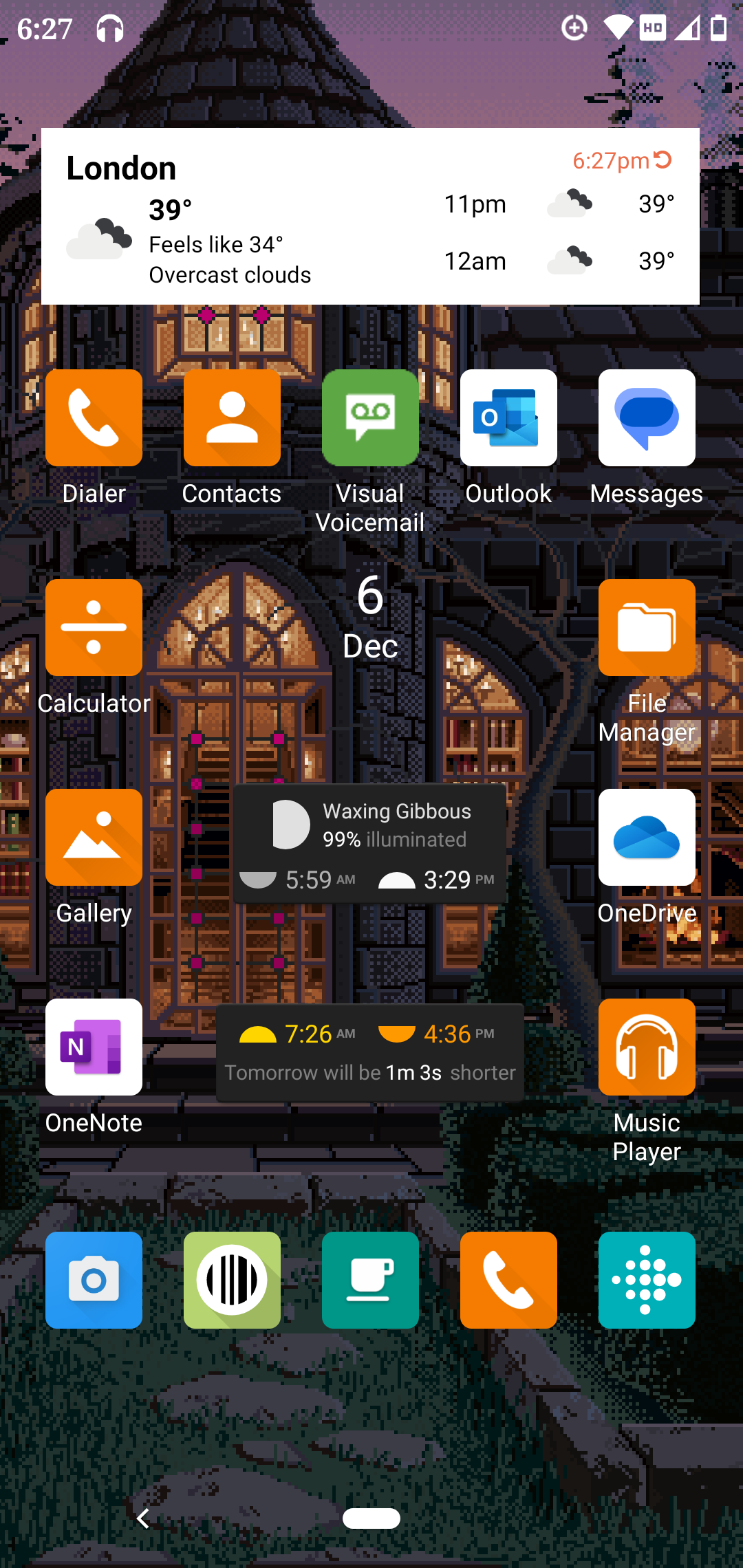Launch the Fitbit app in the dock
743x1568 pixels.
(x=647, y=1280)
